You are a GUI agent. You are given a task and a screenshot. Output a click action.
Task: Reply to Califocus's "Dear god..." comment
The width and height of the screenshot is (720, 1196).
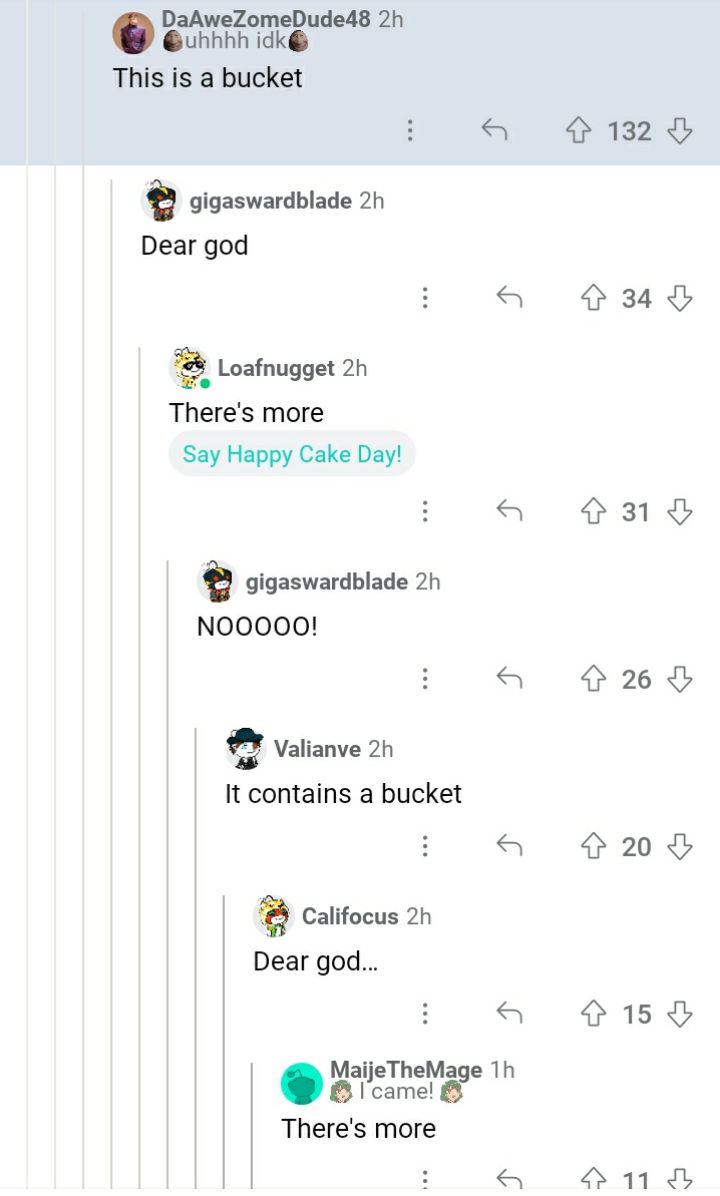pyautogui.click(x=509, y=1014)
